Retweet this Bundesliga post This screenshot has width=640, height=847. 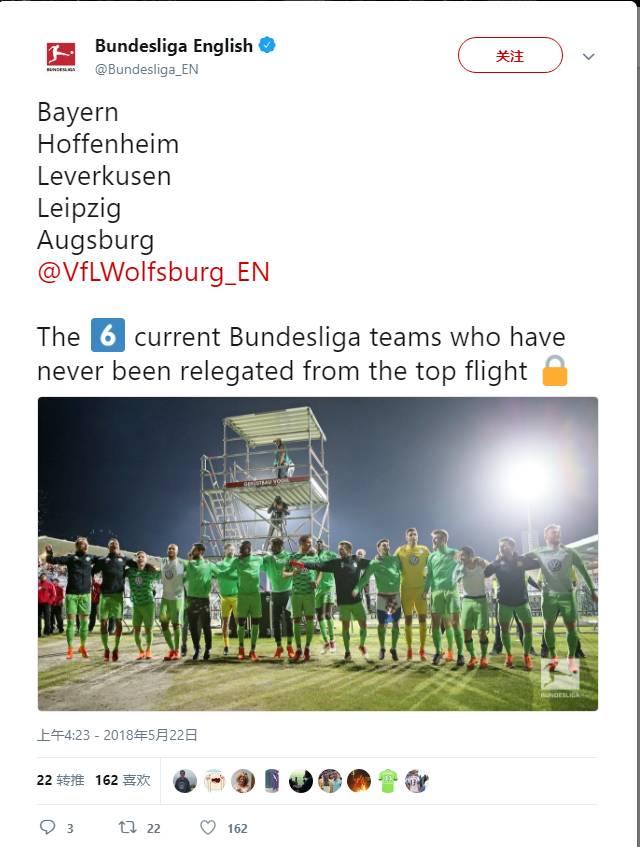(x=127, y=827)
